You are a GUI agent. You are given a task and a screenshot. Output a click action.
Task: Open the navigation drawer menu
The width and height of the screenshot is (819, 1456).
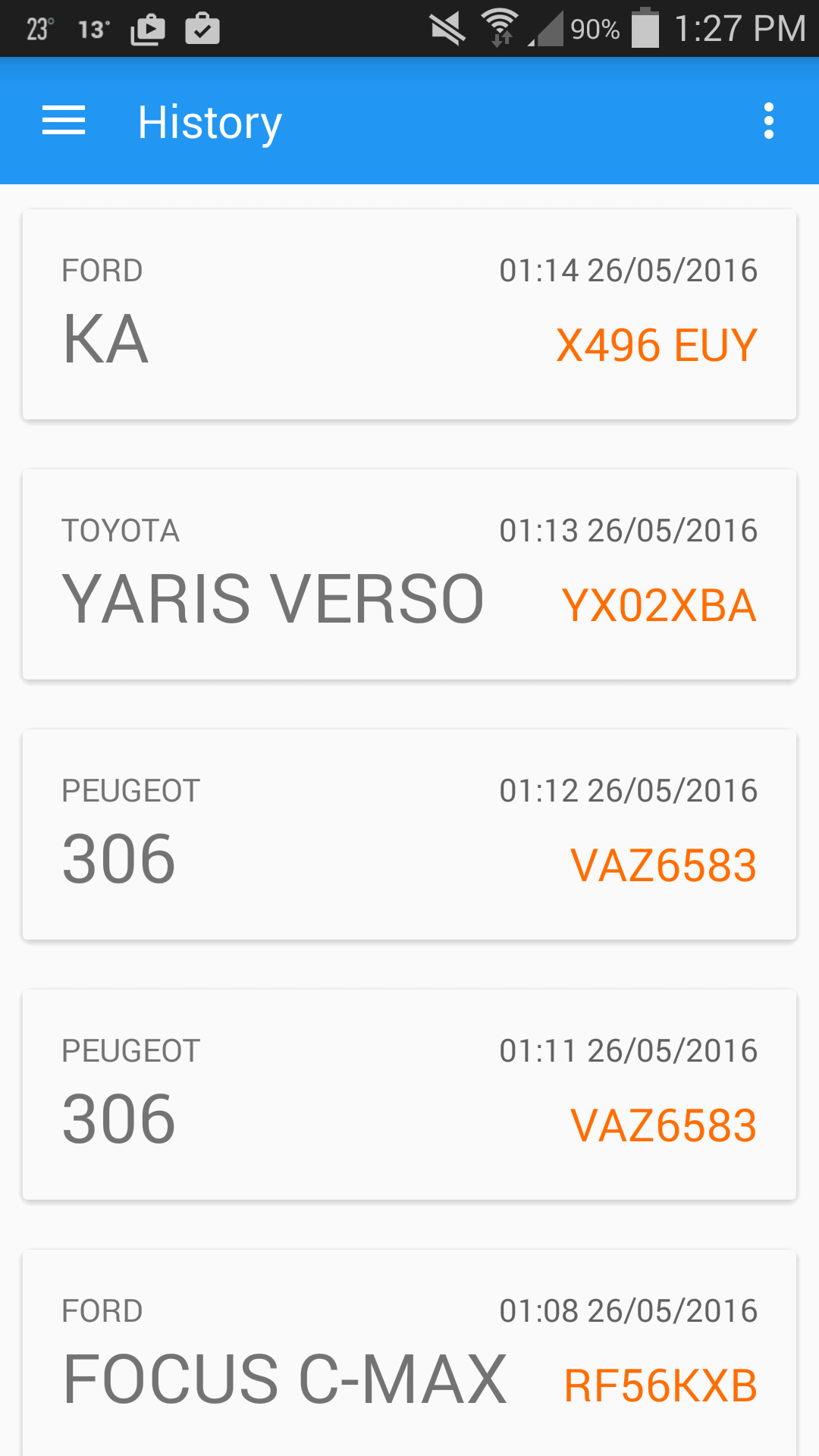(63, 121)
